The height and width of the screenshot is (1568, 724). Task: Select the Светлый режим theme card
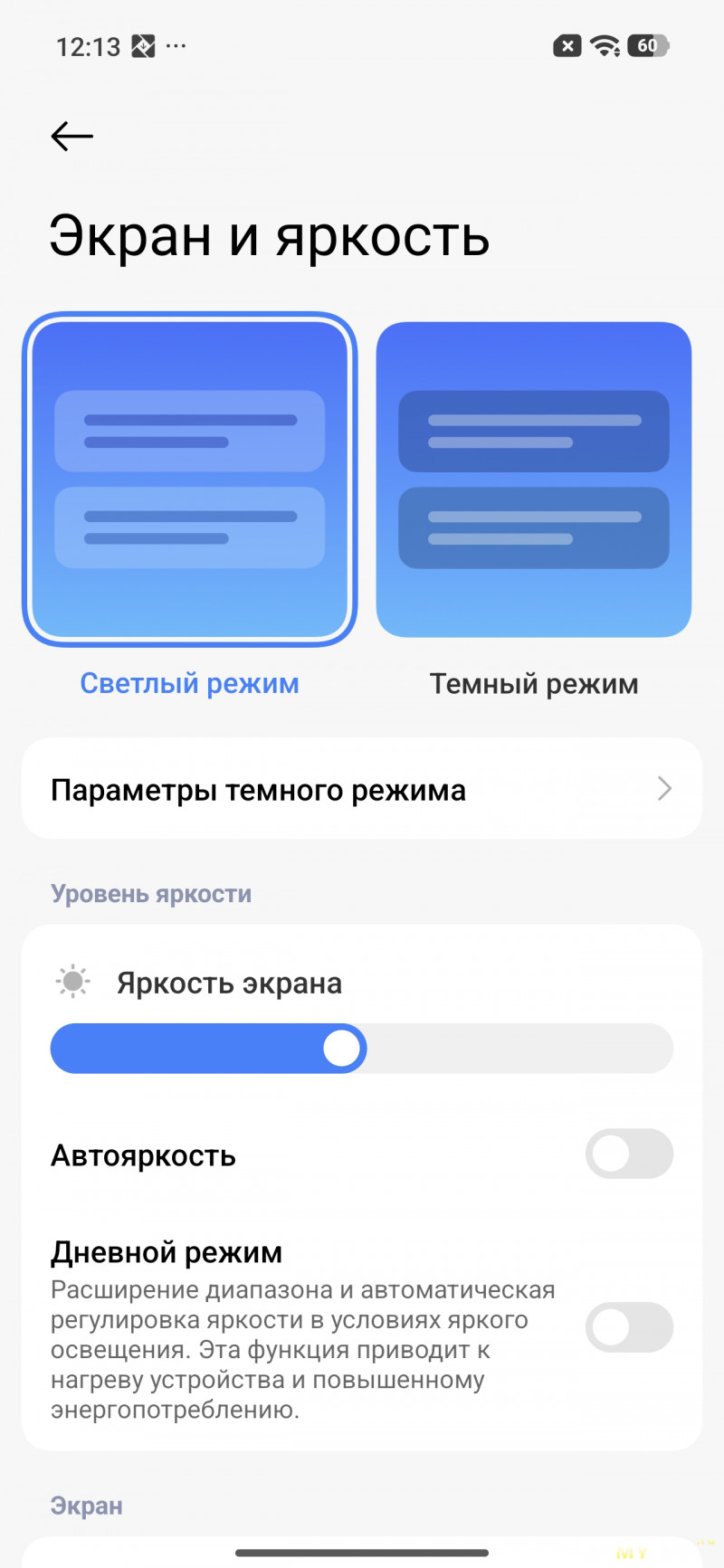click(189, 480)
